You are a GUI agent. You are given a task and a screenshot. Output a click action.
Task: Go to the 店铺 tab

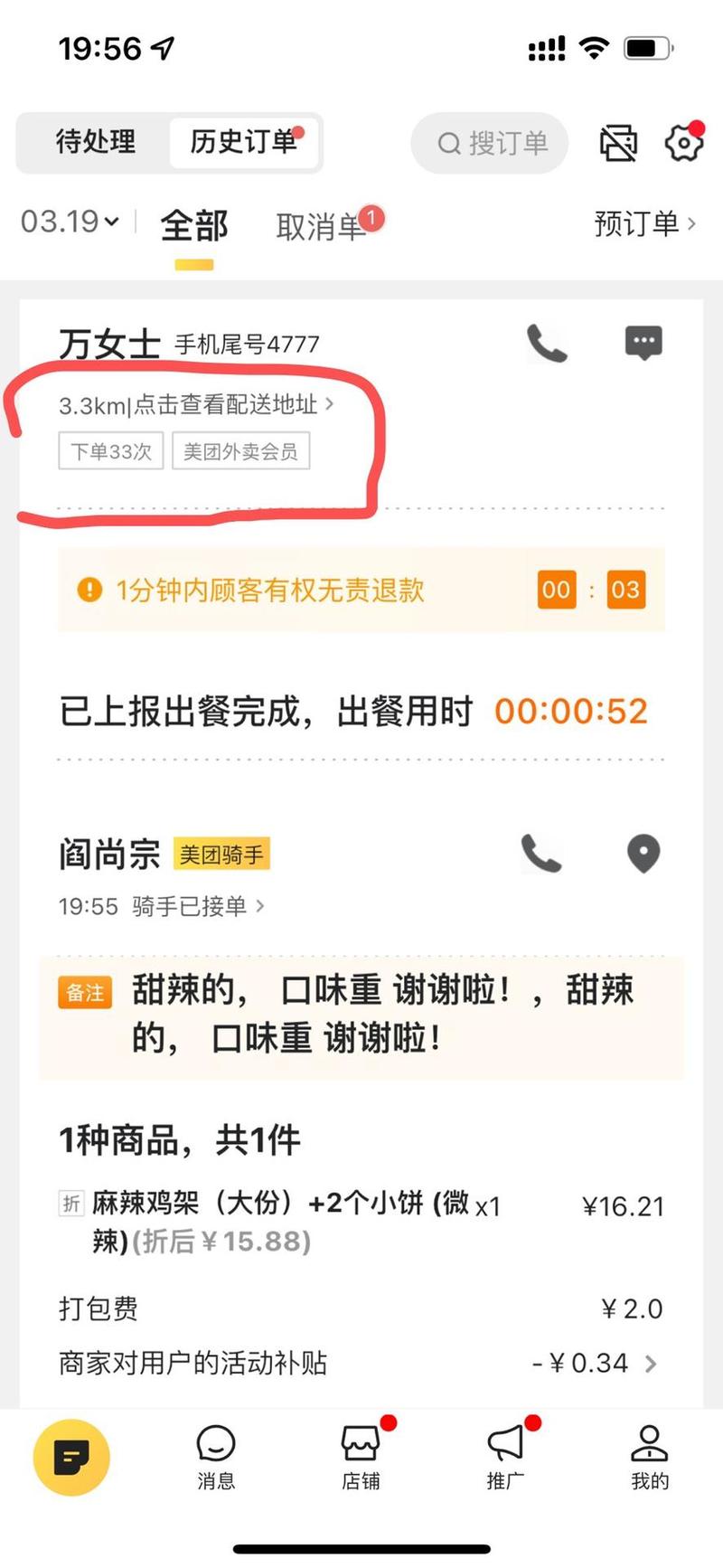click(361, 1458)
